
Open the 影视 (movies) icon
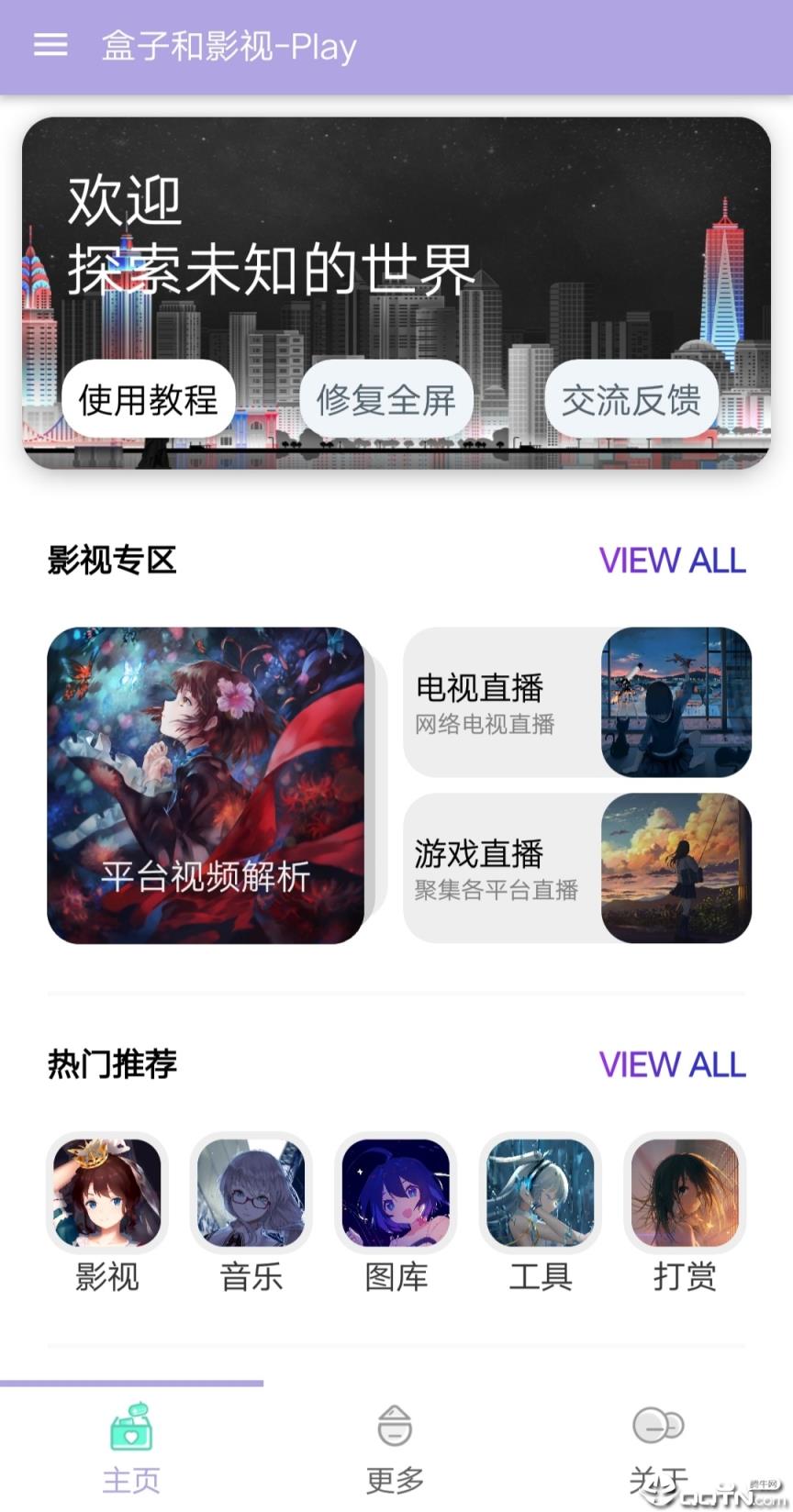click(x=106, y=1193)
